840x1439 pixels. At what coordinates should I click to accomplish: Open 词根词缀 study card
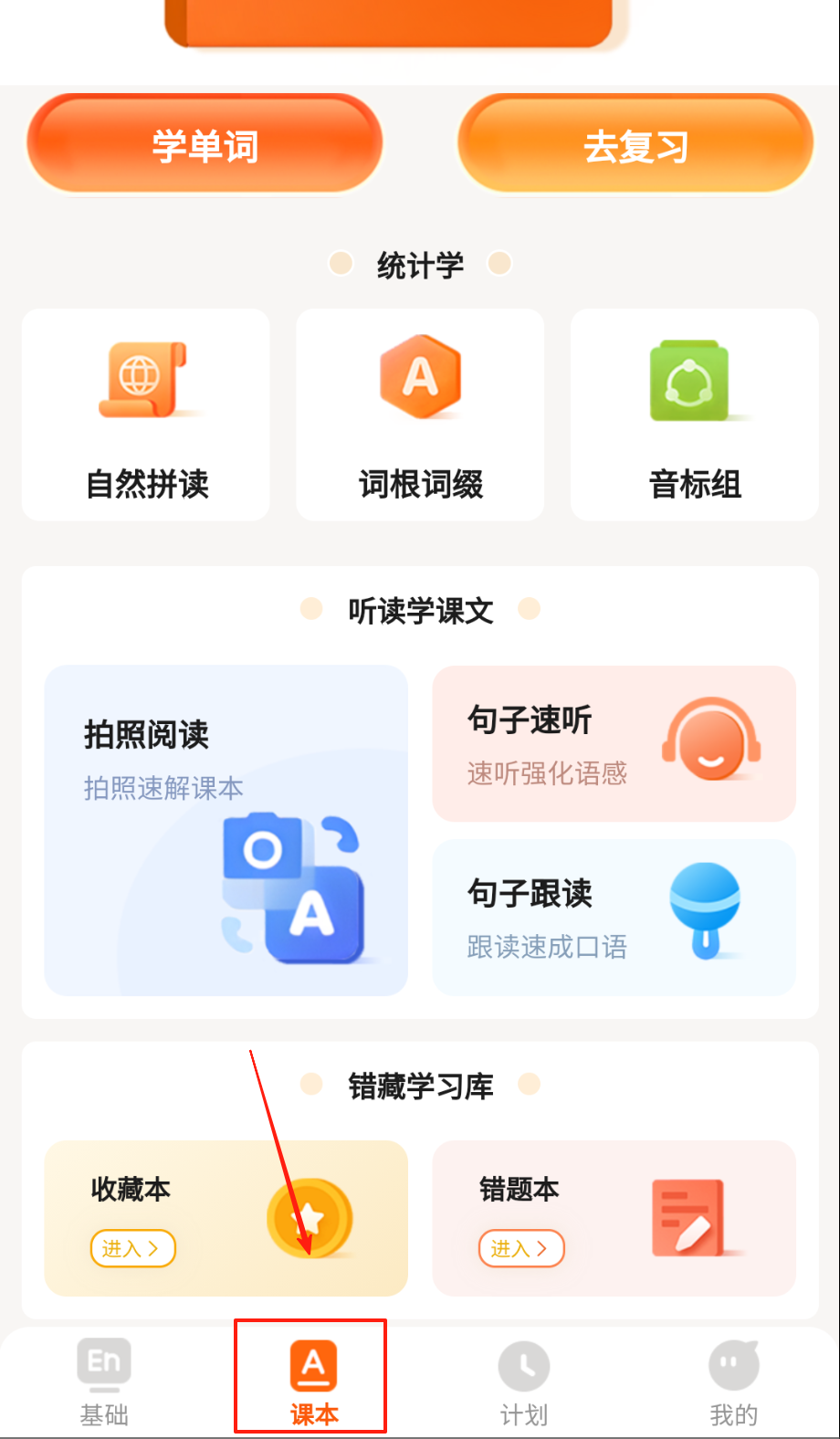[x=420, y=415]
